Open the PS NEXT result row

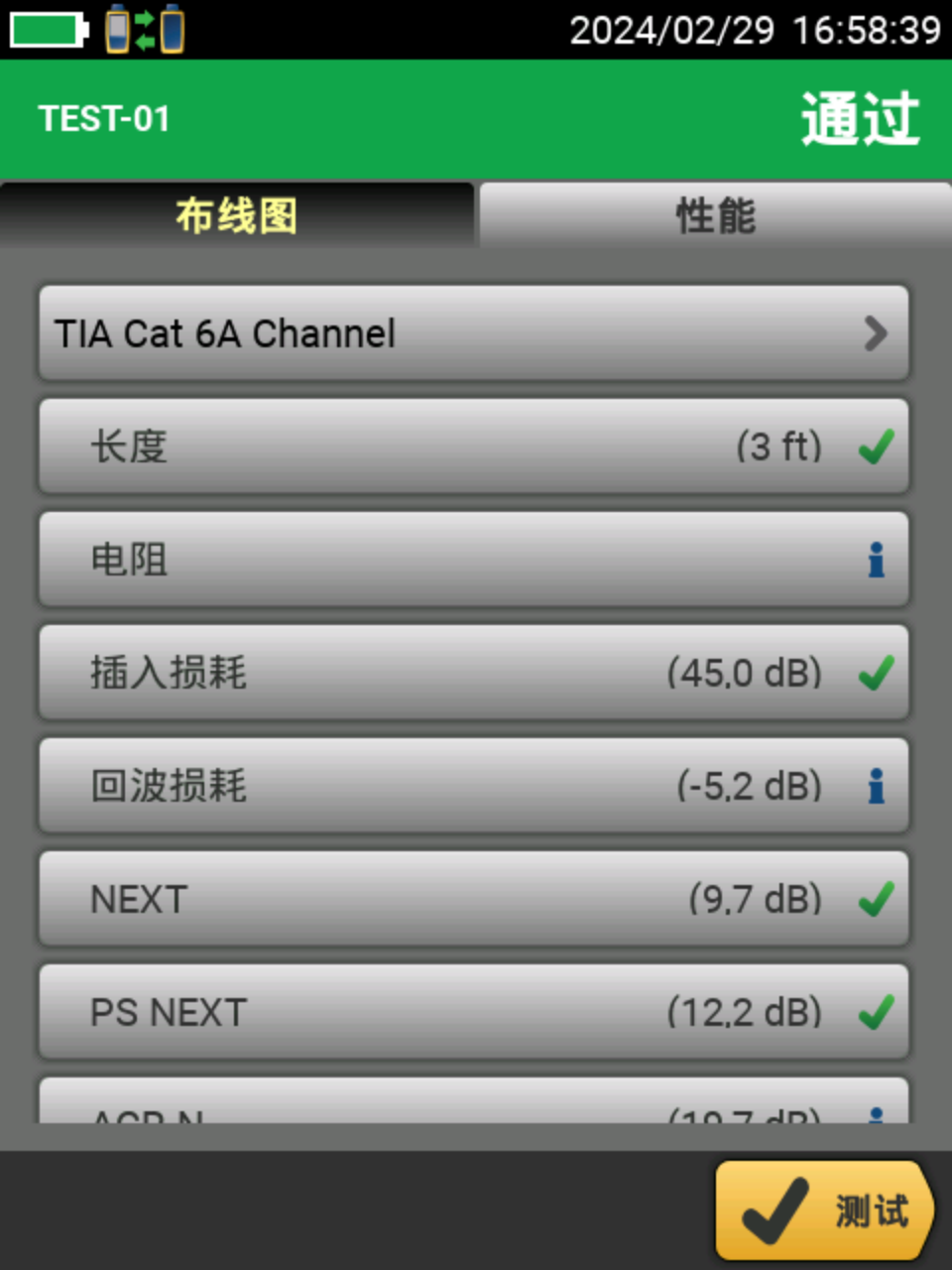474,1012
